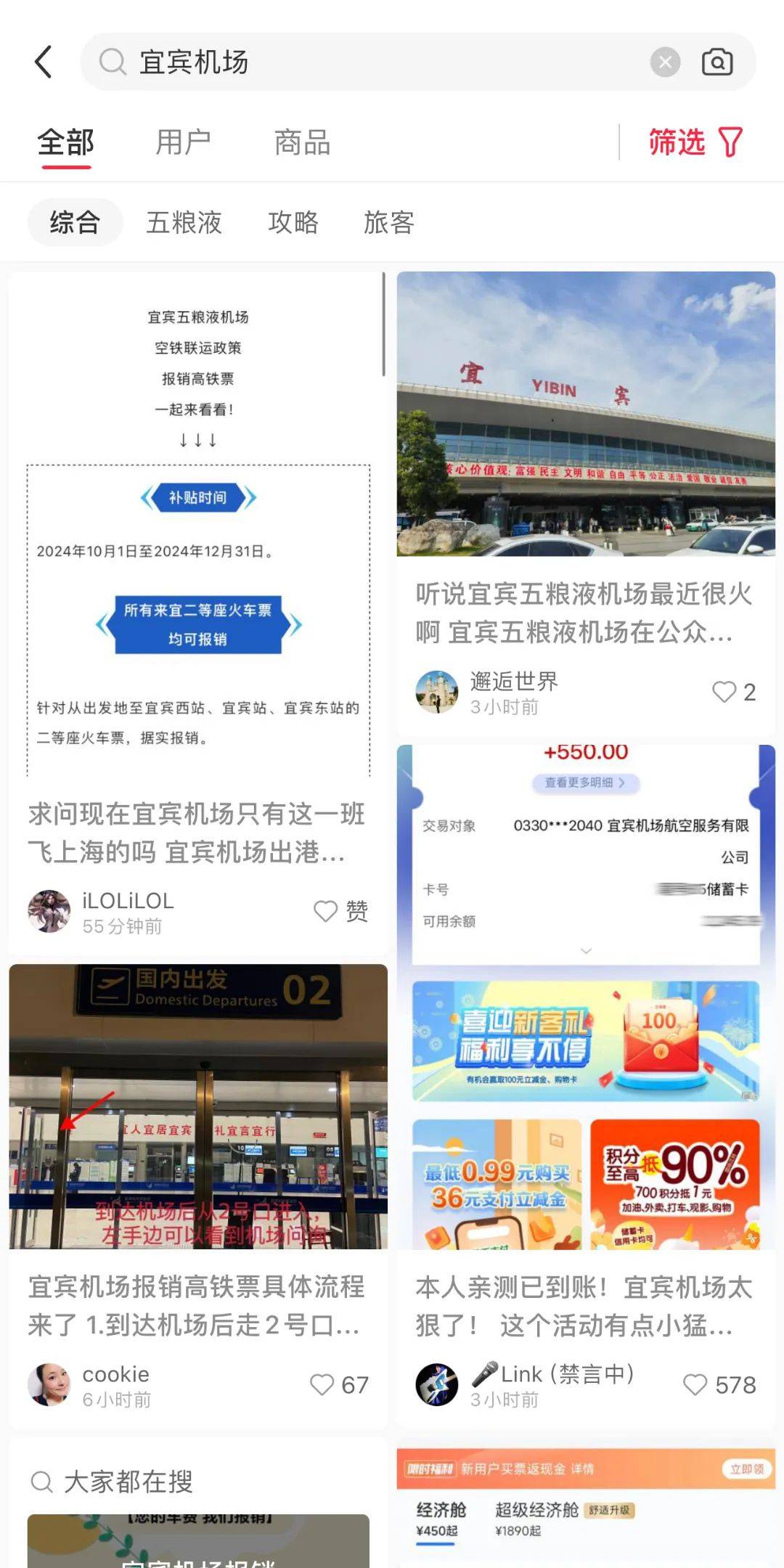Like the post by 邂逅世界
Screen dimensions: 784x1568
point(734,692)
